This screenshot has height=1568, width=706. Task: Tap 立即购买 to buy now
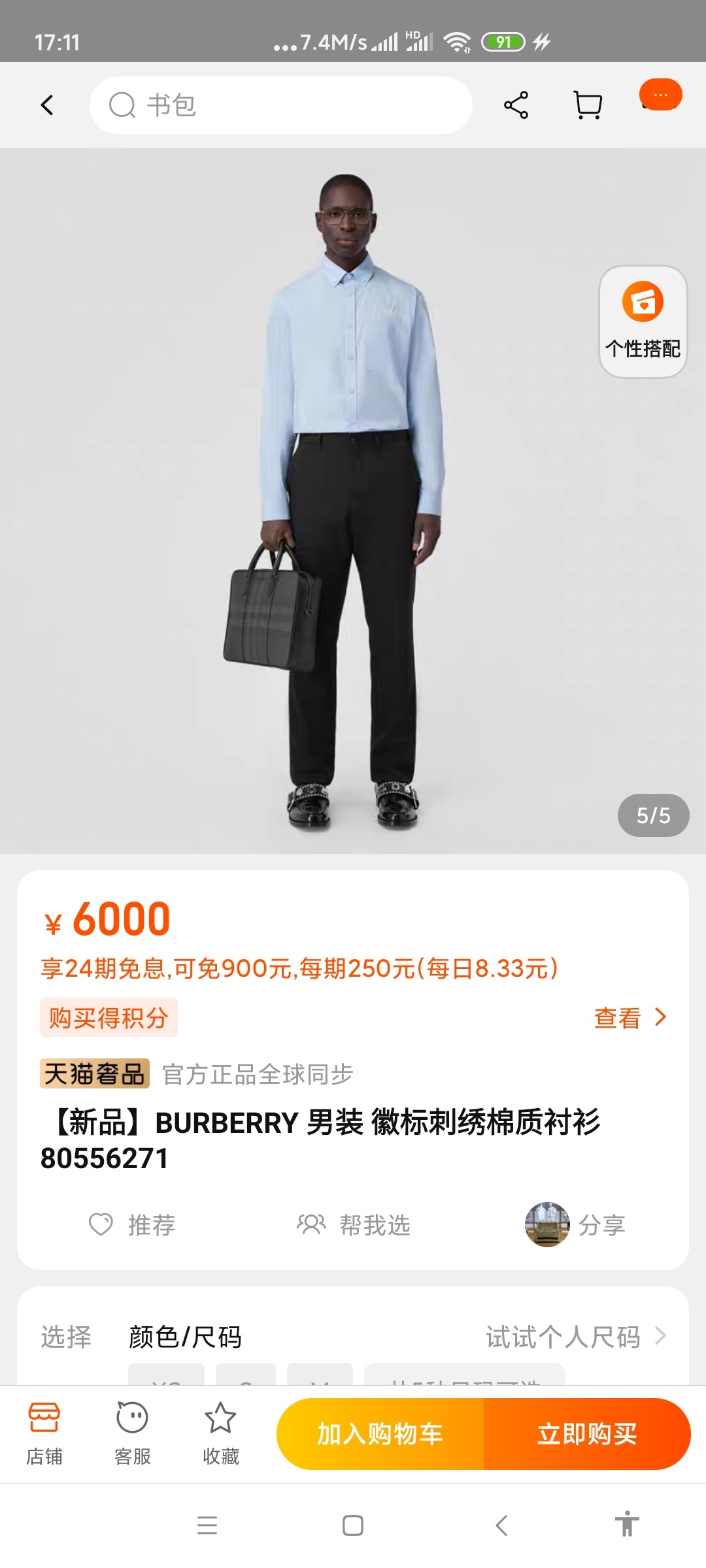click(586, 1434)
